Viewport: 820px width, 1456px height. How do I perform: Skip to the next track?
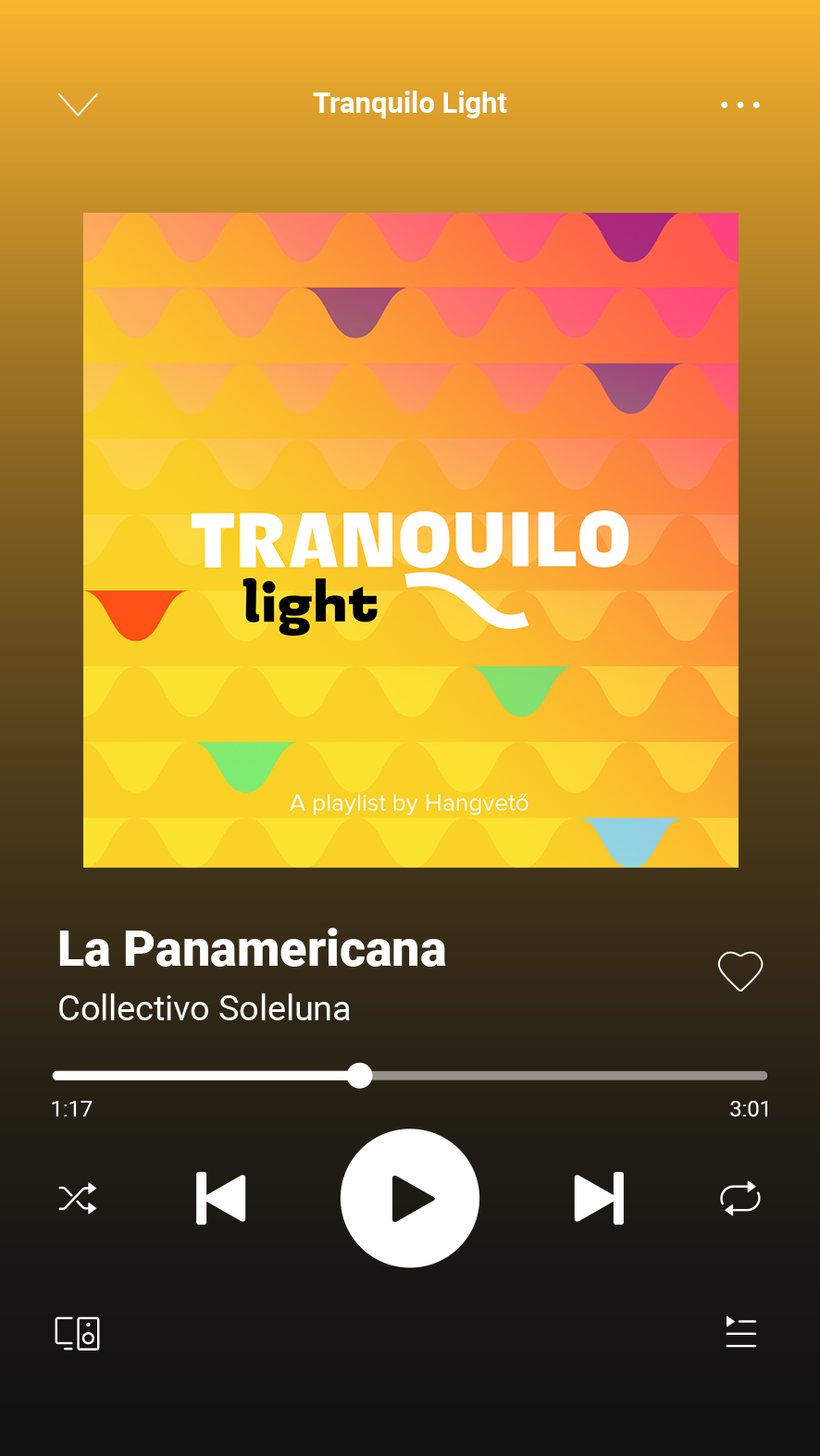[599, 1199]
